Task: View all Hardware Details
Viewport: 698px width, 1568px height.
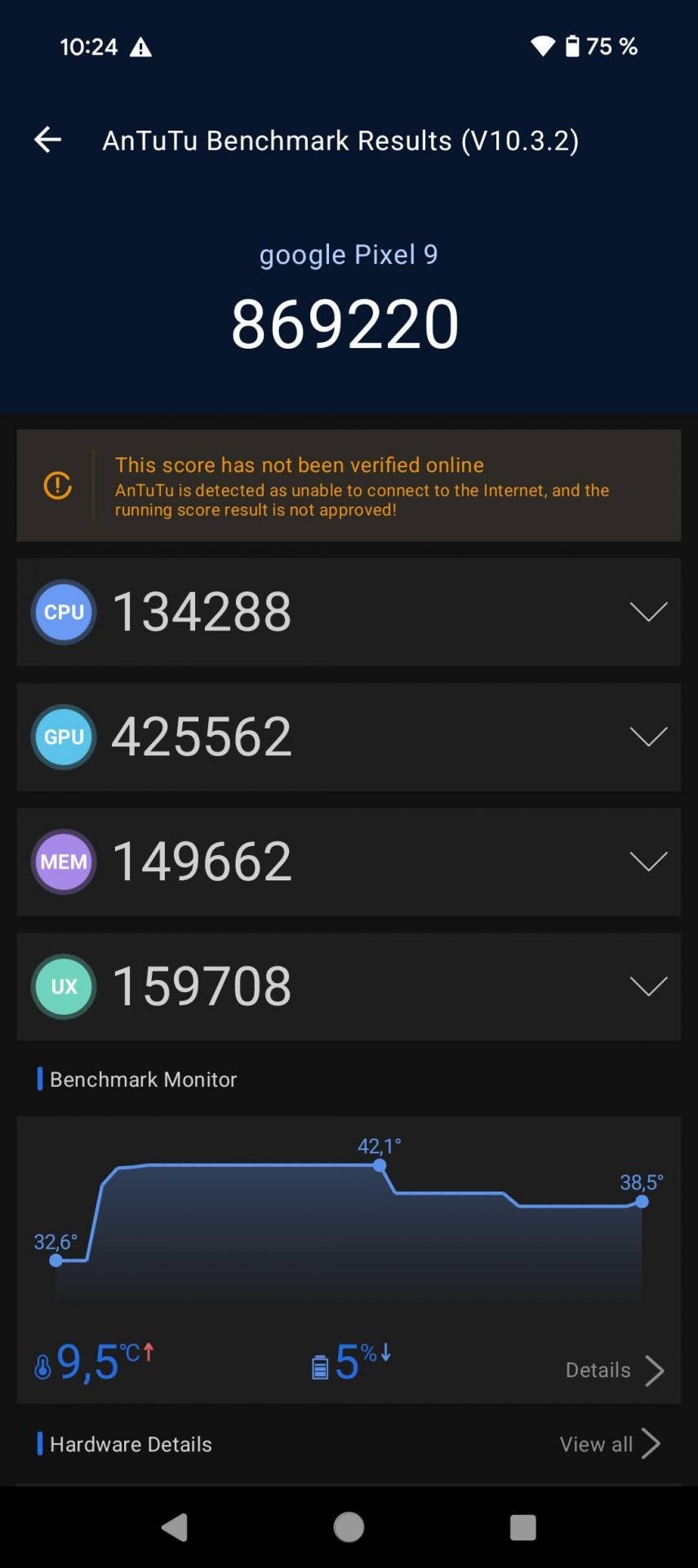Action: coord(610,1444)
